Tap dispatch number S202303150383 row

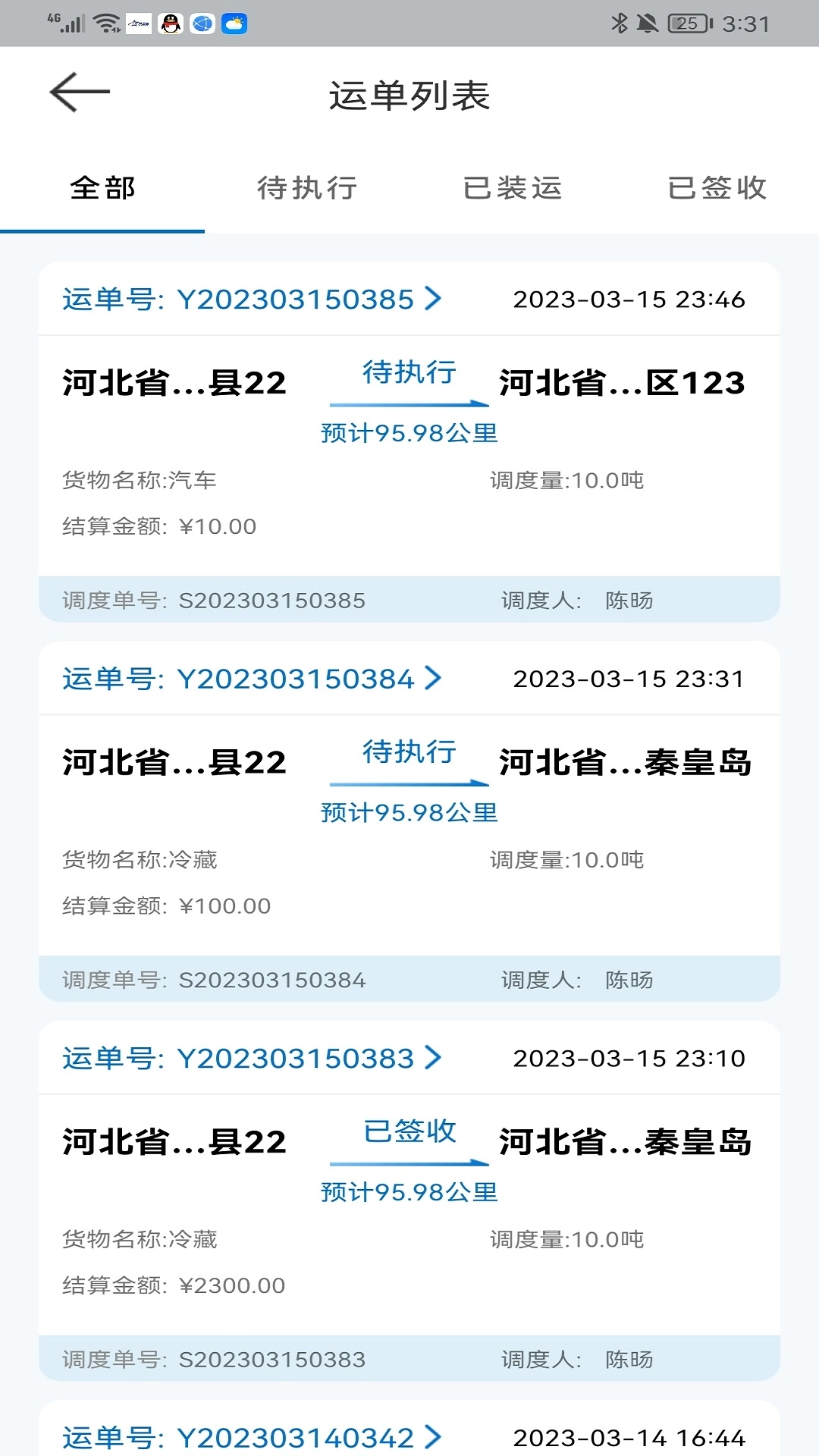pos(273,1360)
